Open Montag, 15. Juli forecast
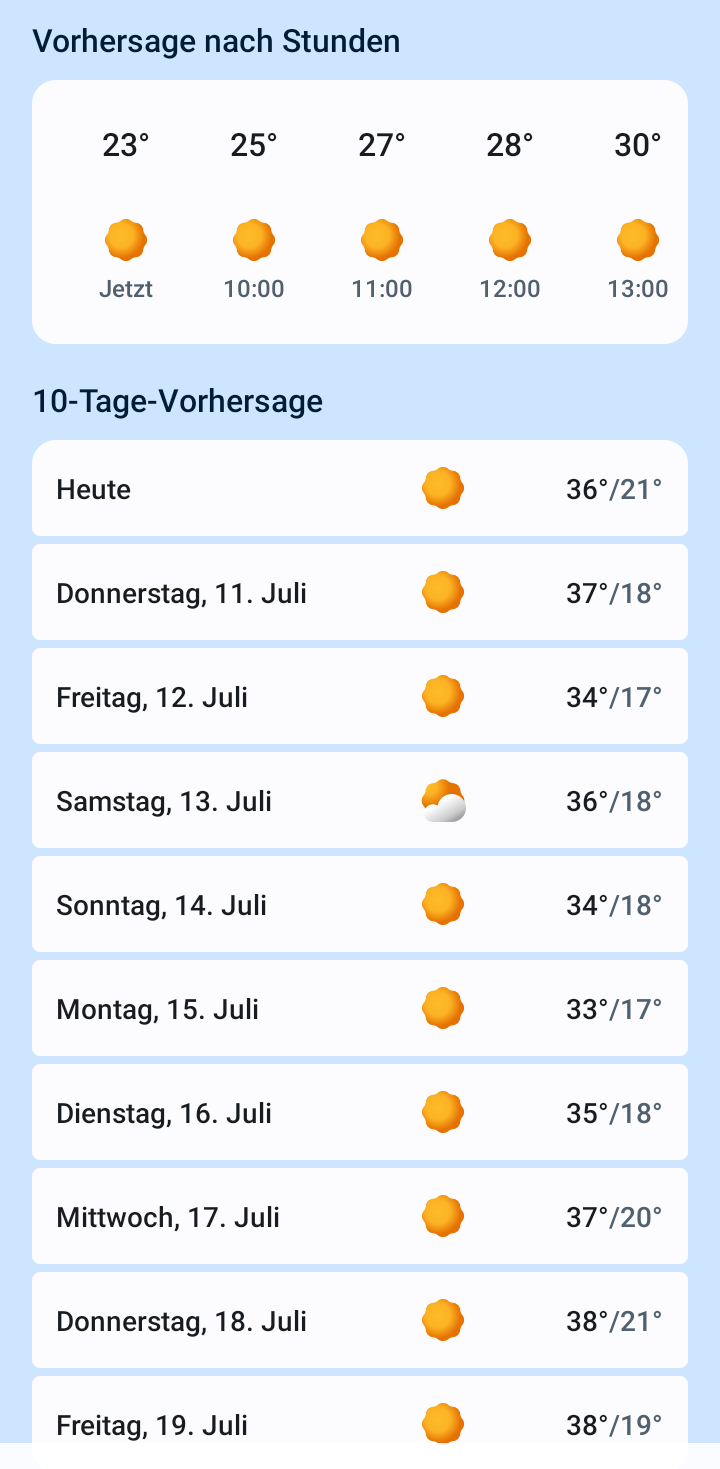 click(360, 1008)
